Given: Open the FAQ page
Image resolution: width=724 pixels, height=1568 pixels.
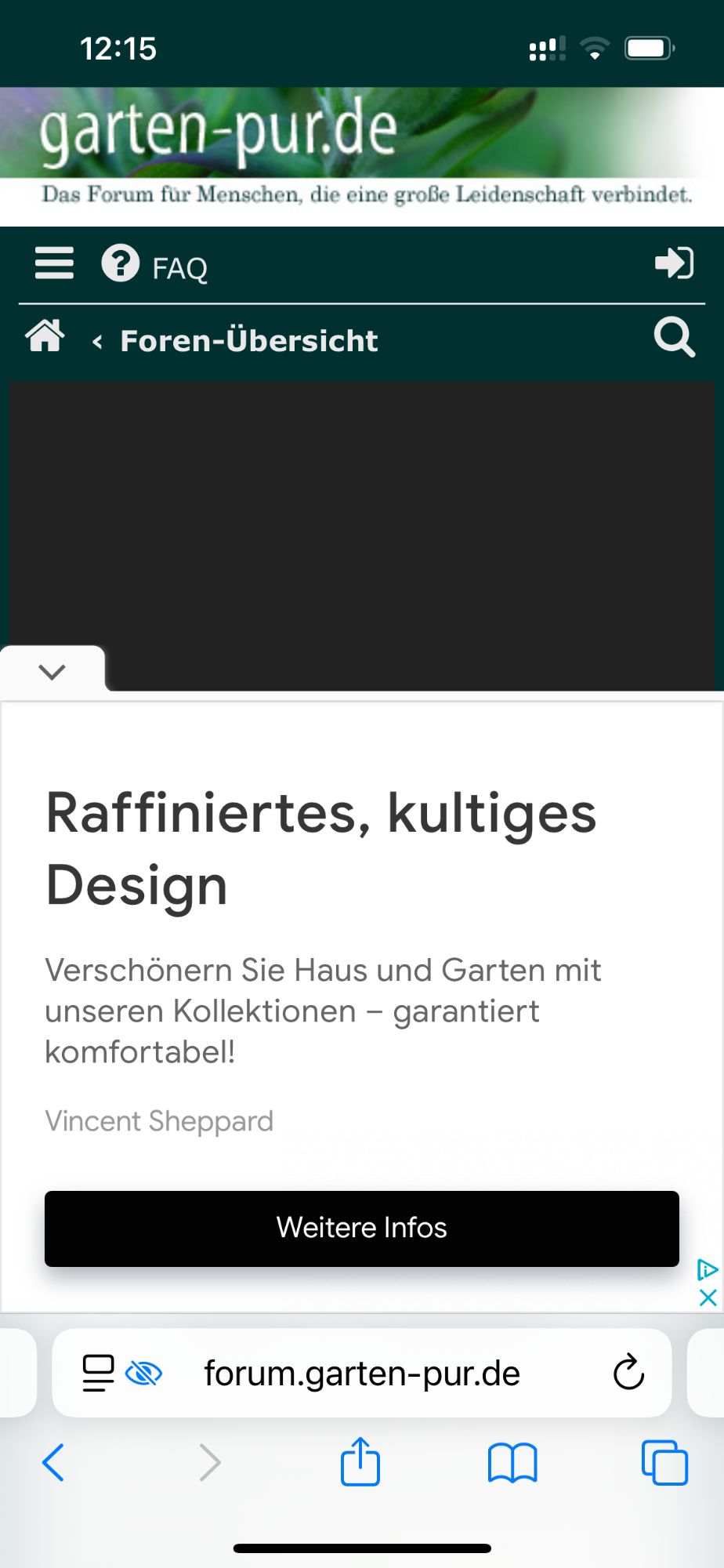Looking at the screenshot, I should point(155,266).
